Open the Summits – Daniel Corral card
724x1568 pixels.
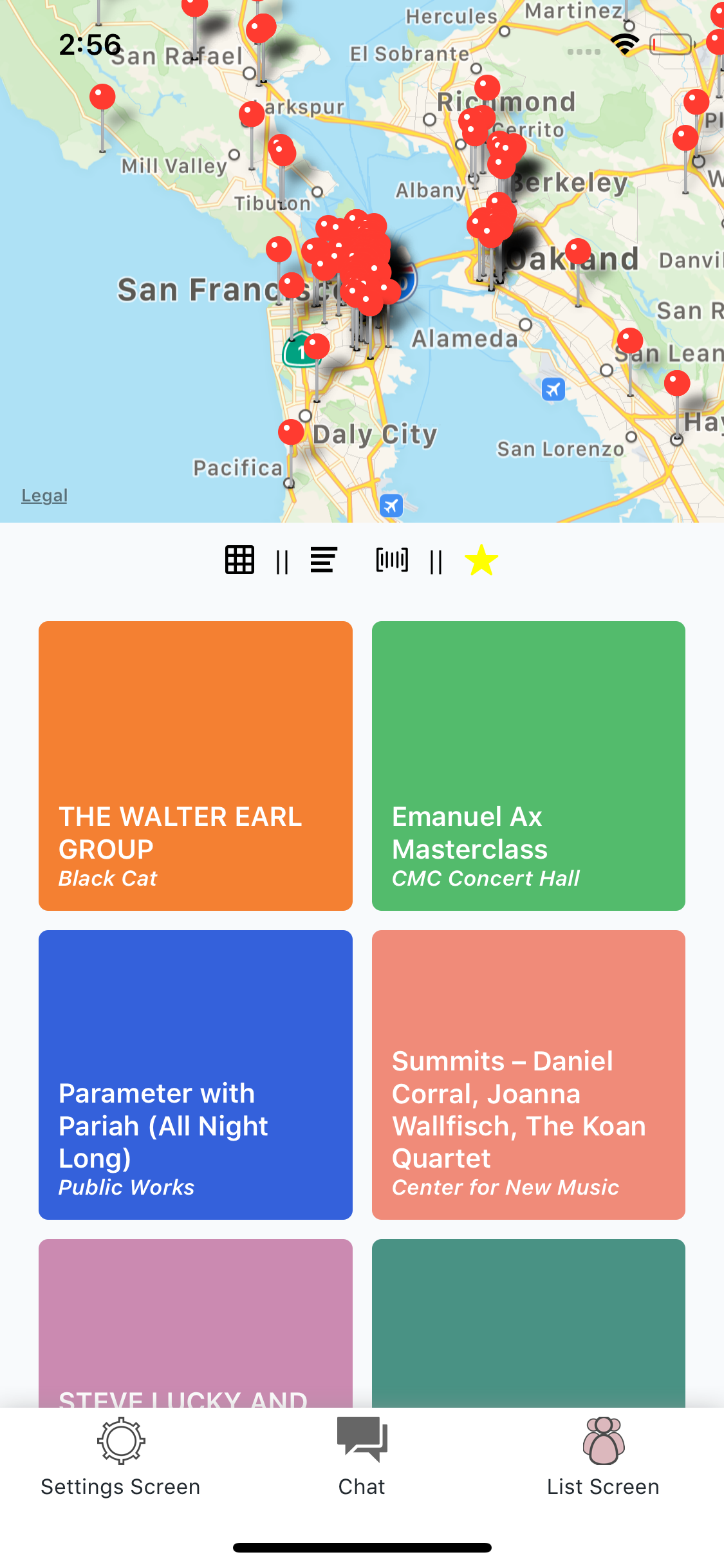tap(528, 1074)
